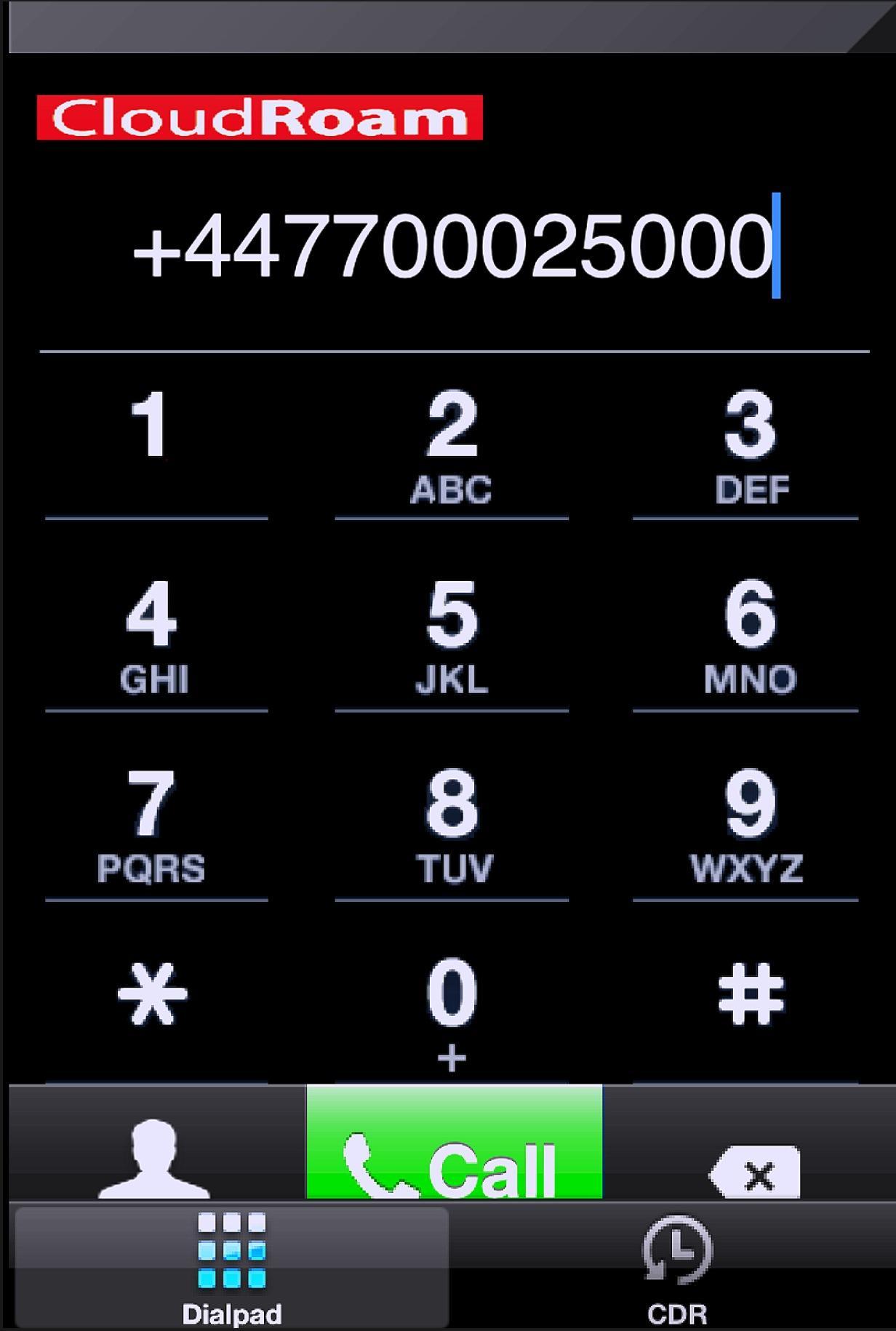Tap the 6 MNO key

(750, 634)
